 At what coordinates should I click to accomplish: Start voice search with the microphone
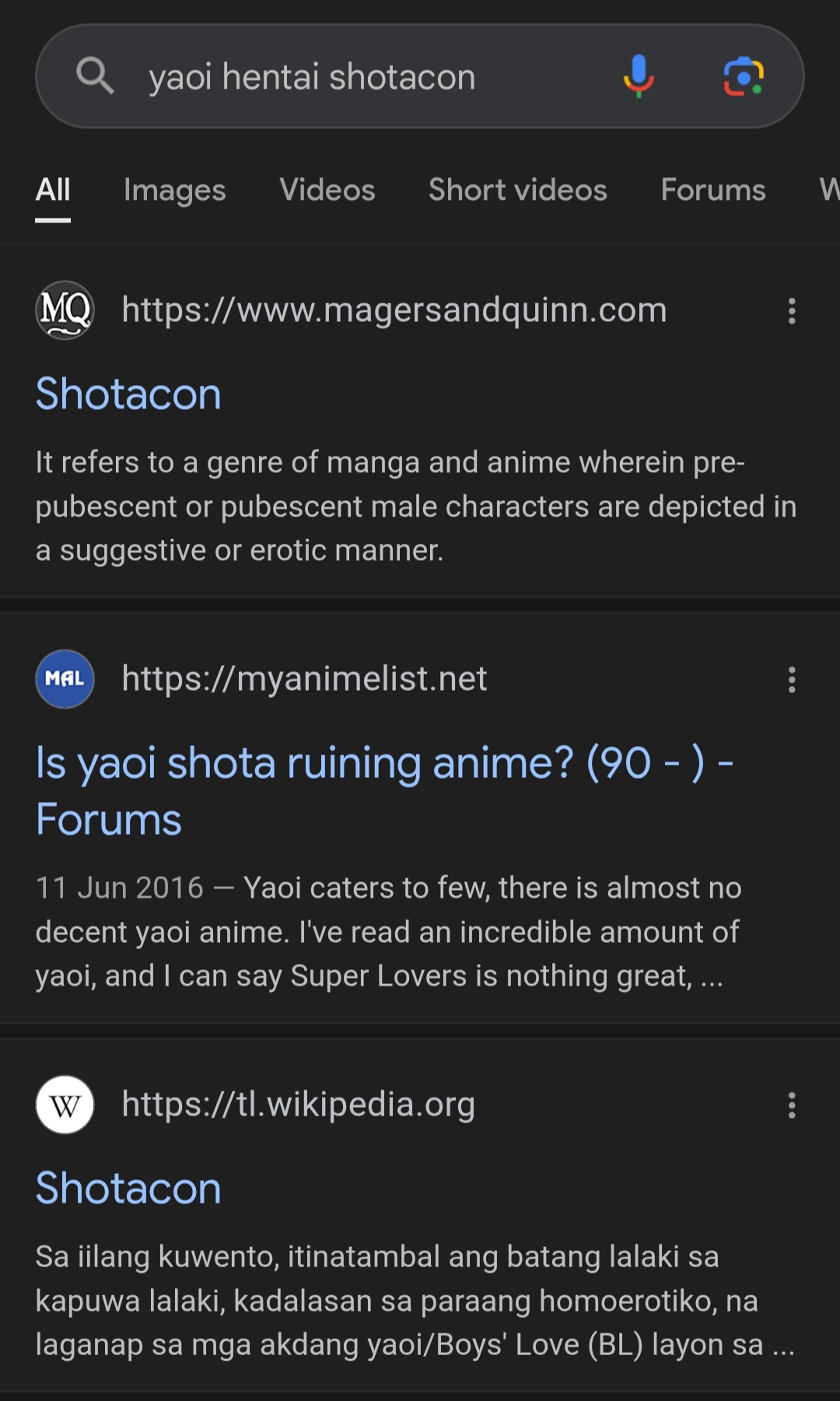(x=639, y=76)
